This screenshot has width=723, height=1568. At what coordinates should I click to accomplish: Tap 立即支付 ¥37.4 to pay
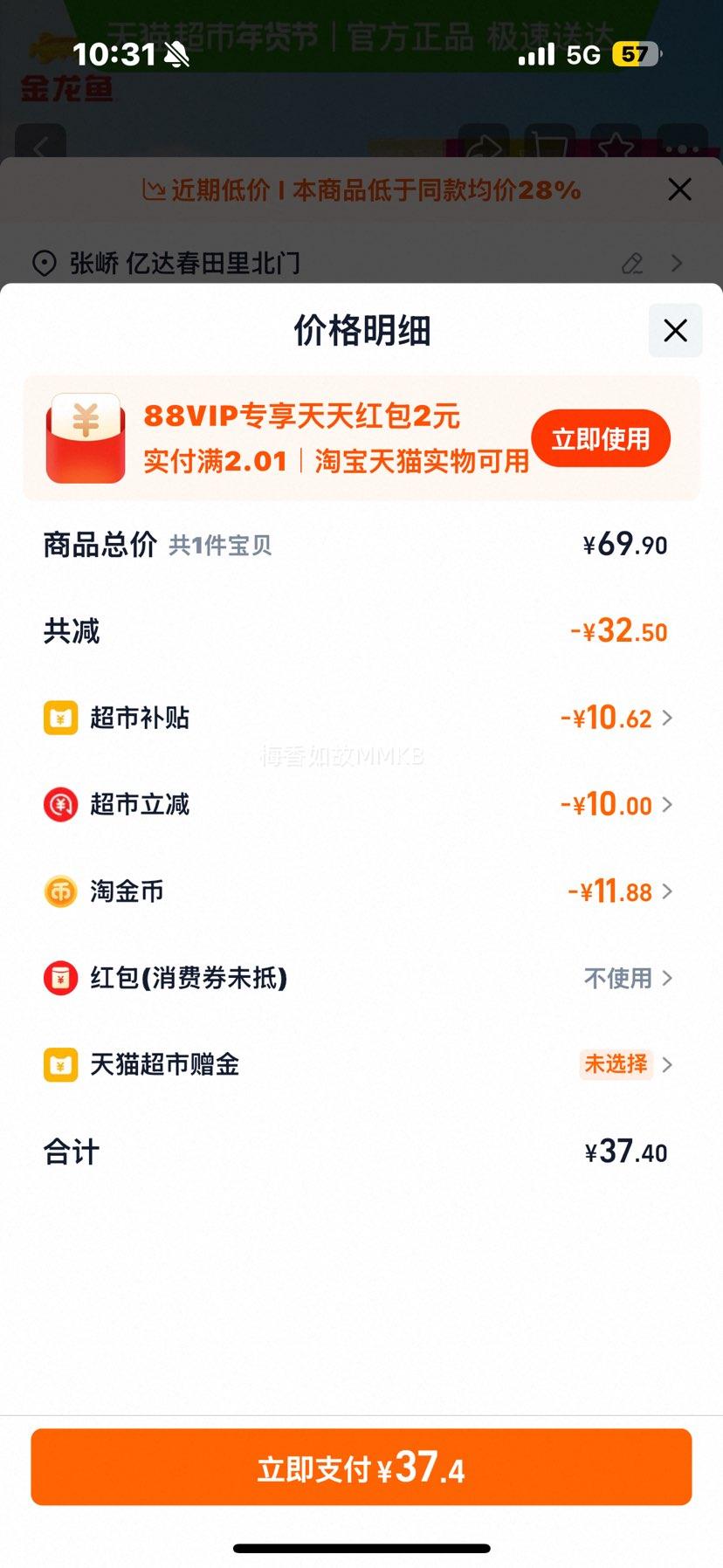tap(361, 1467)
